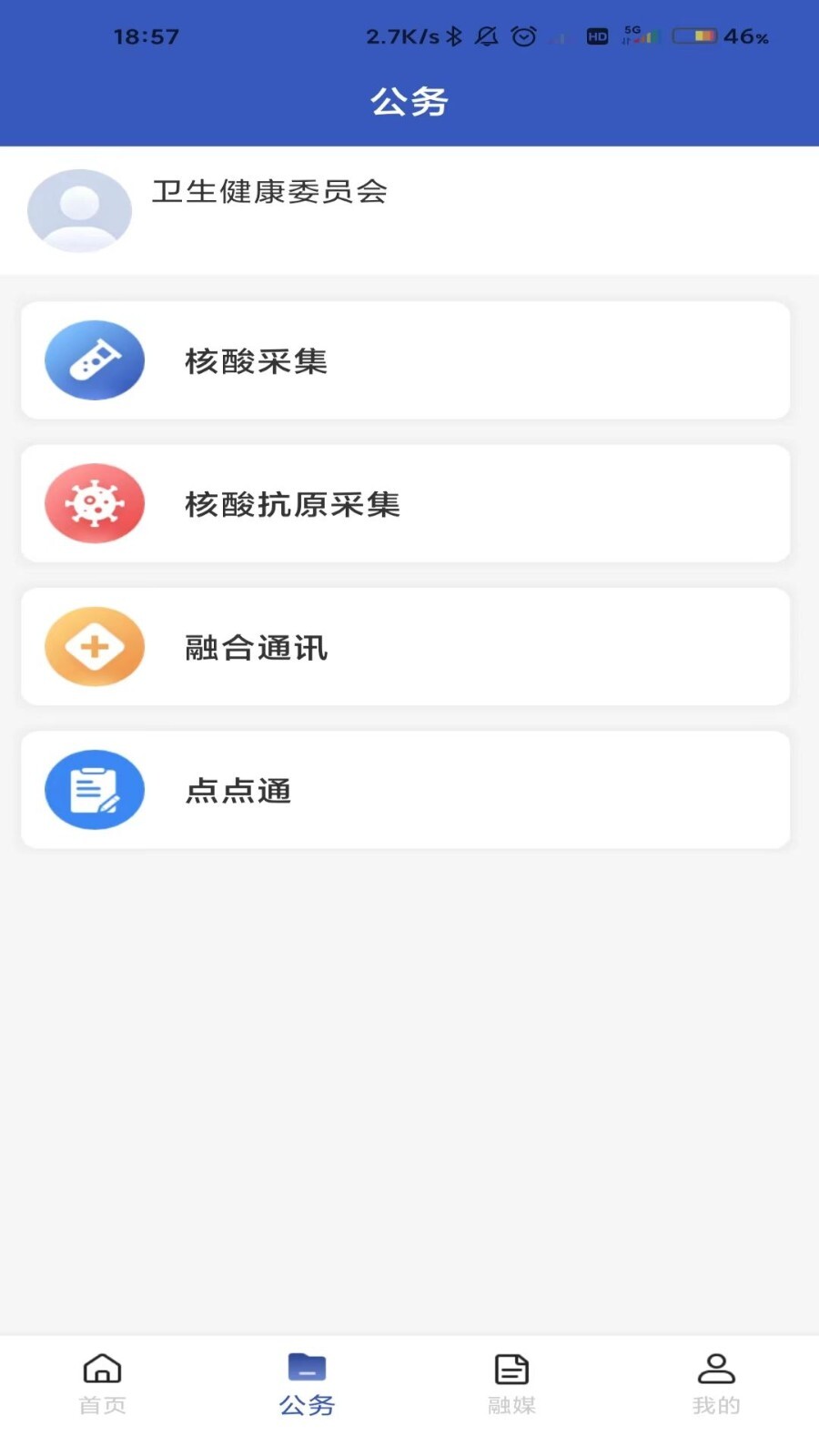The image size is (819, 1456).
Task: Tap the person icon above 我的
Action: [x=716, y=1368]
